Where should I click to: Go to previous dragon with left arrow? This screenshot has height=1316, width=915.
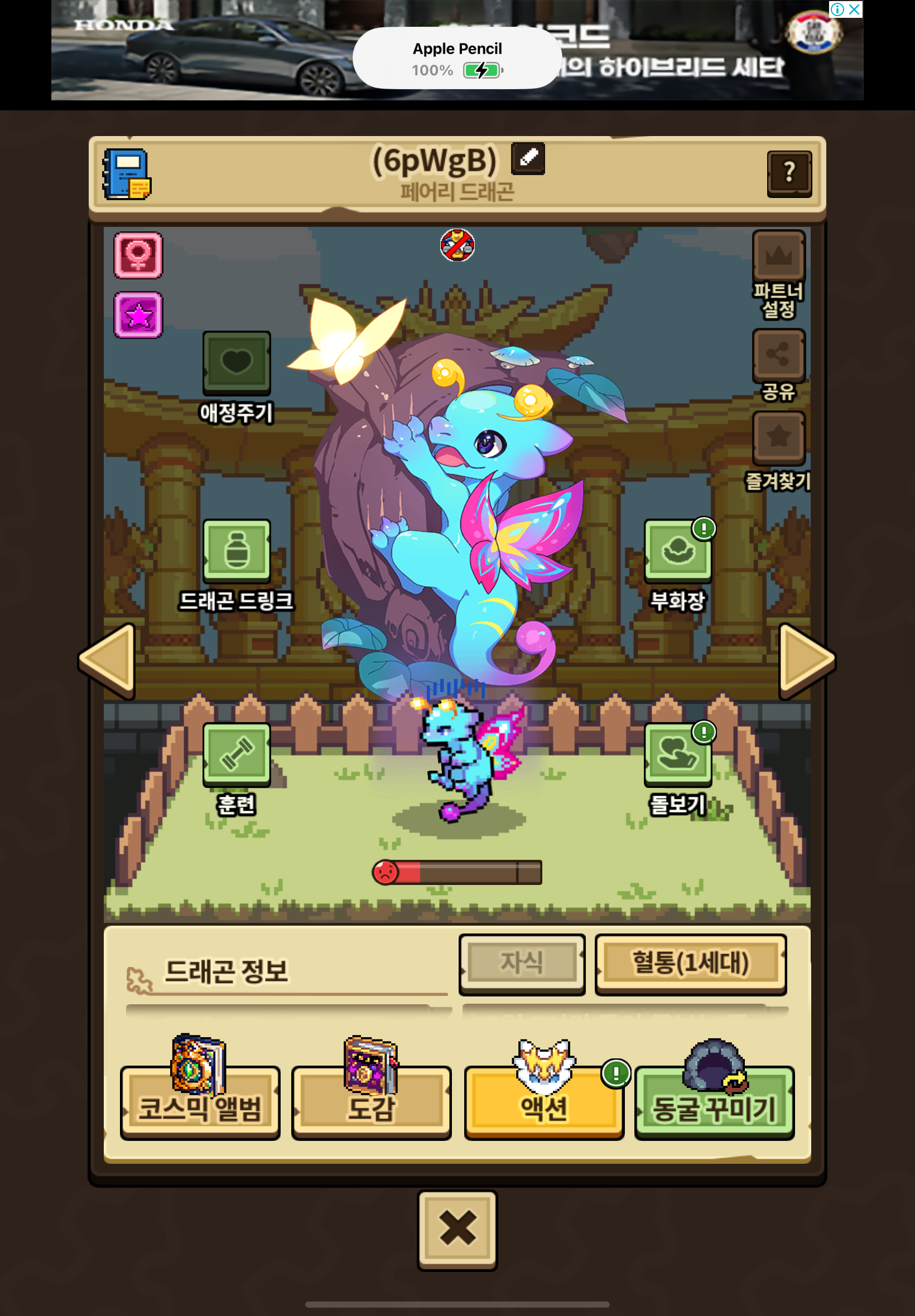pyautogui.click(x=109, y=661)
